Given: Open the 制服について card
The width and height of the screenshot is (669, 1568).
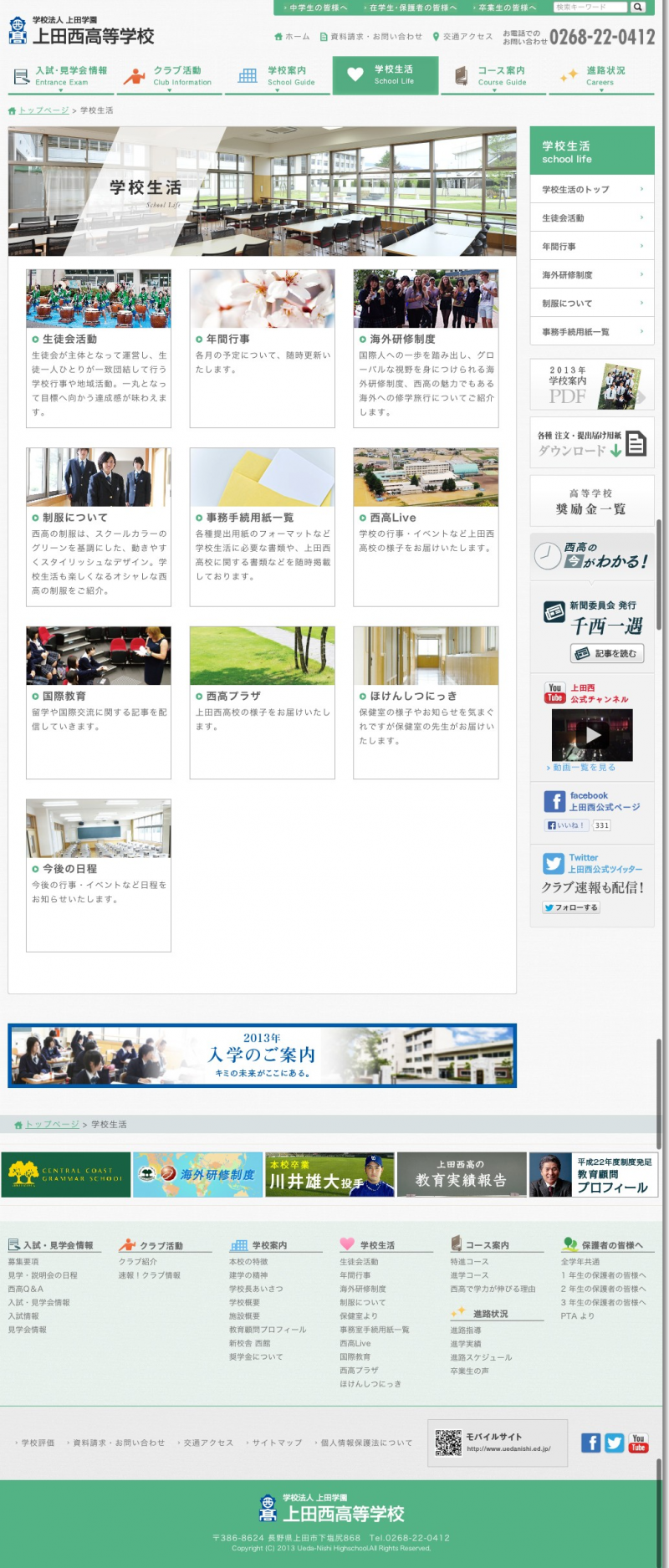Looking at the screenshot, I should 98,526.
